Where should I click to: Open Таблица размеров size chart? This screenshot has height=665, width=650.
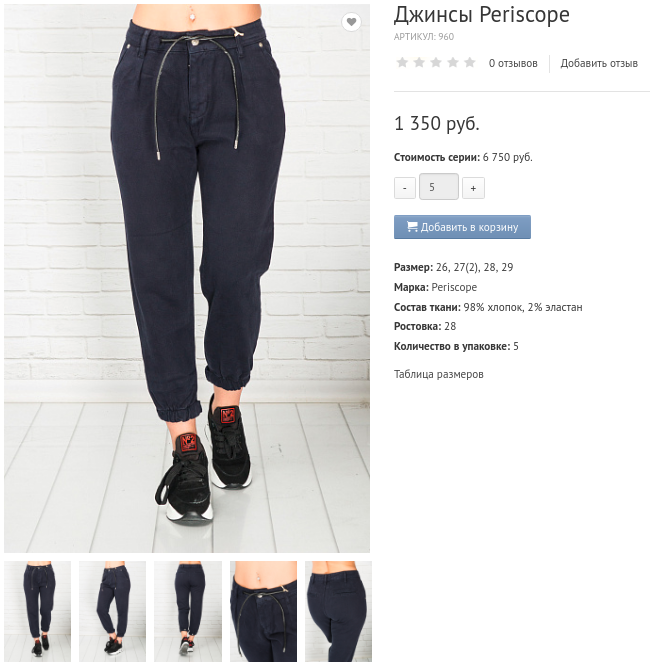point(439,374)
